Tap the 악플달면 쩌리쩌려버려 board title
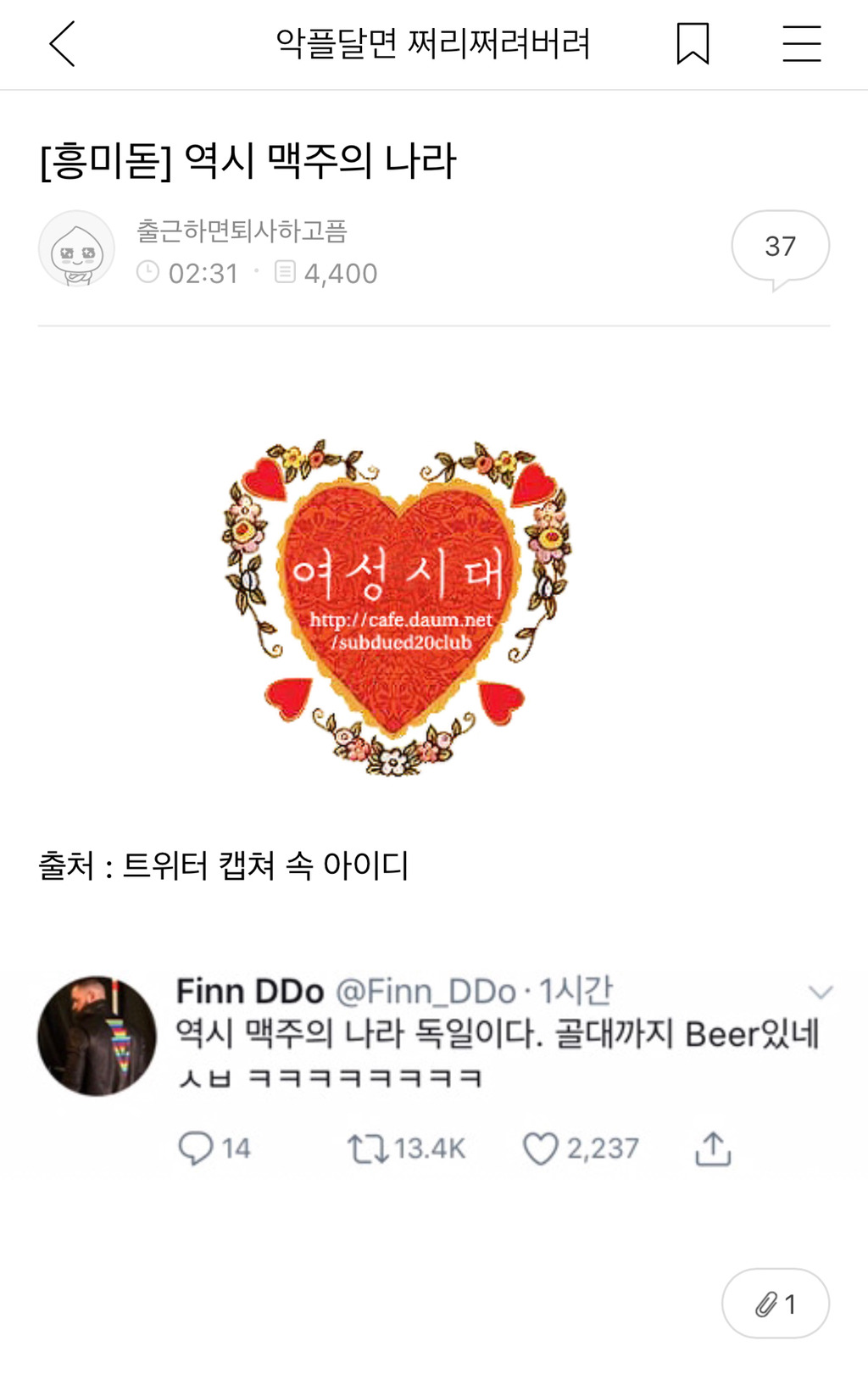The height and width of the screenshot is (1385, 868). 434,42
